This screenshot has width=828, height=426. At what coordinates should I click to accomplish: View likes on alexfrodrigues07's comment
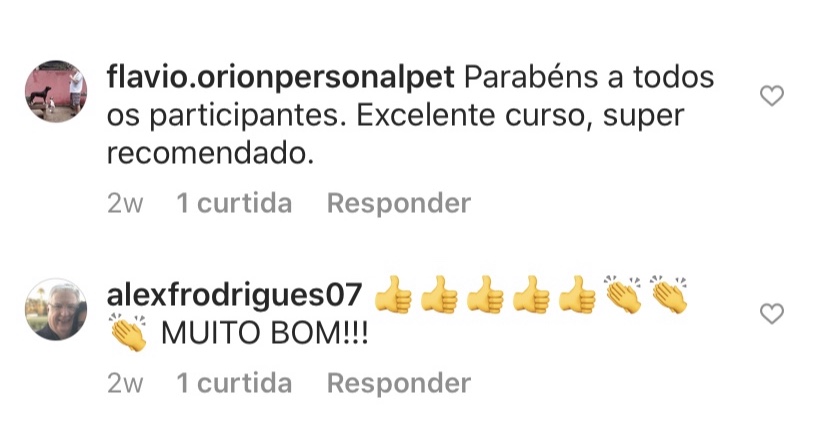pos(234,383)
